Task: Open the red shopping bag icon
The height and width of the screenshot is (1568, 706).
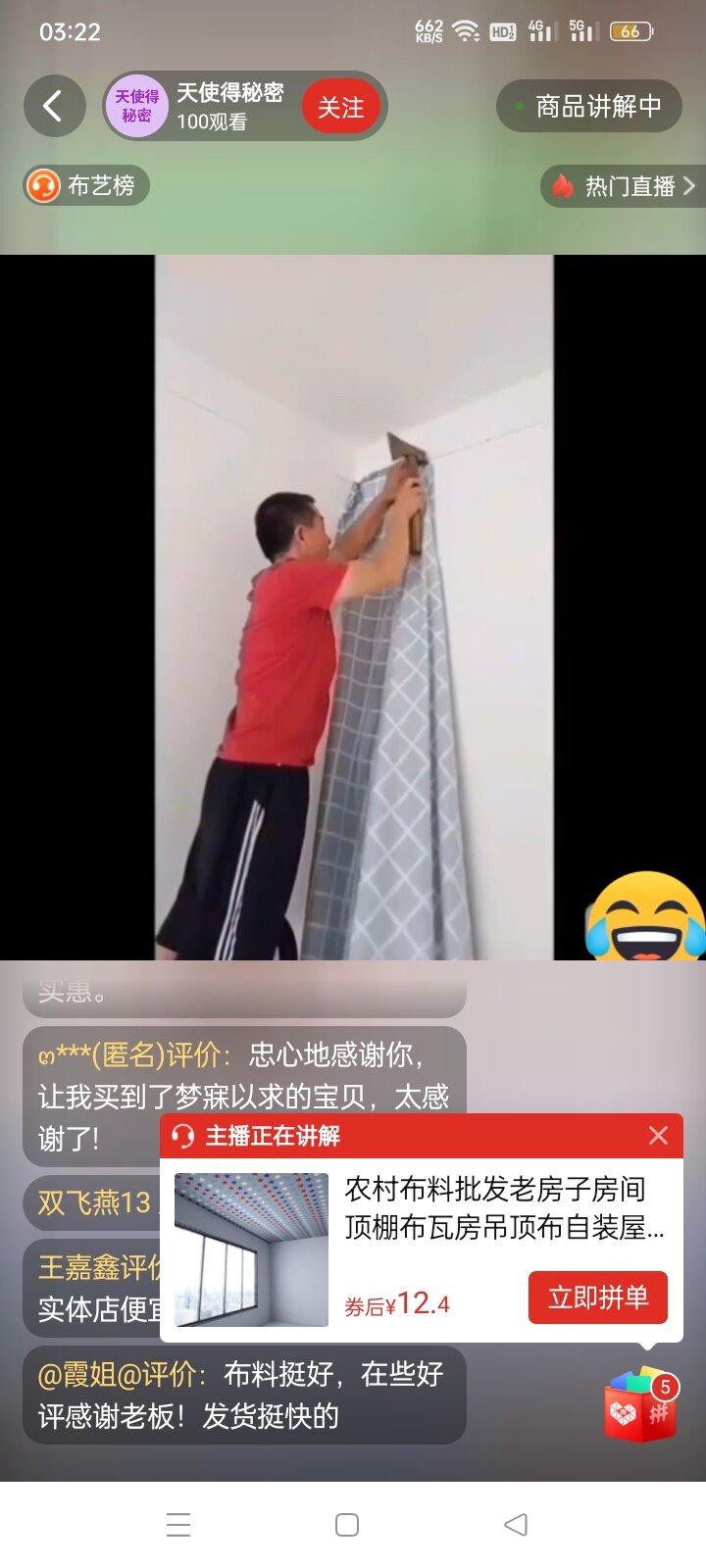Action: pos(641,1404)
